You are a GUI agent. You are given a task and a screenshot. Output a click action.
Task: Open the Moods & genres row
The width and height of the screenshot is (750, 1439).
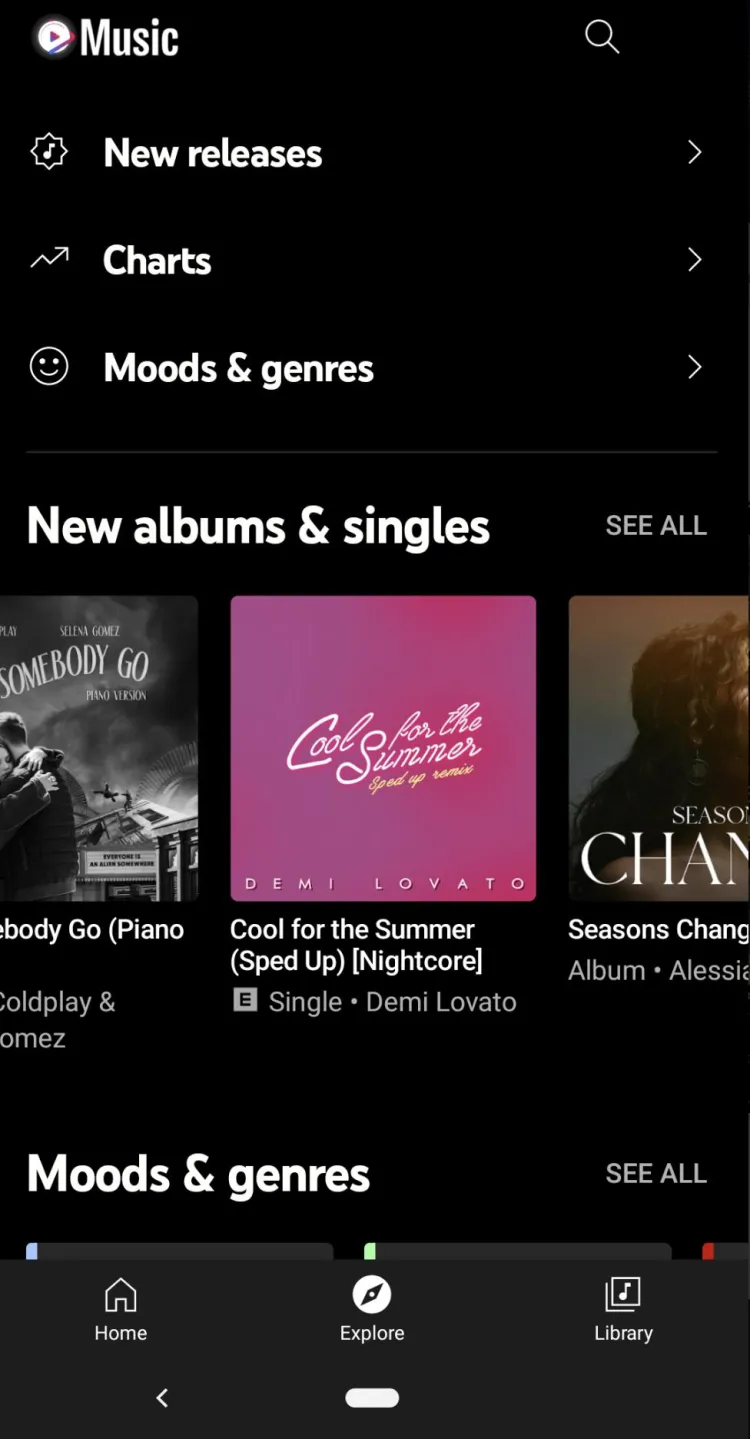366,368
